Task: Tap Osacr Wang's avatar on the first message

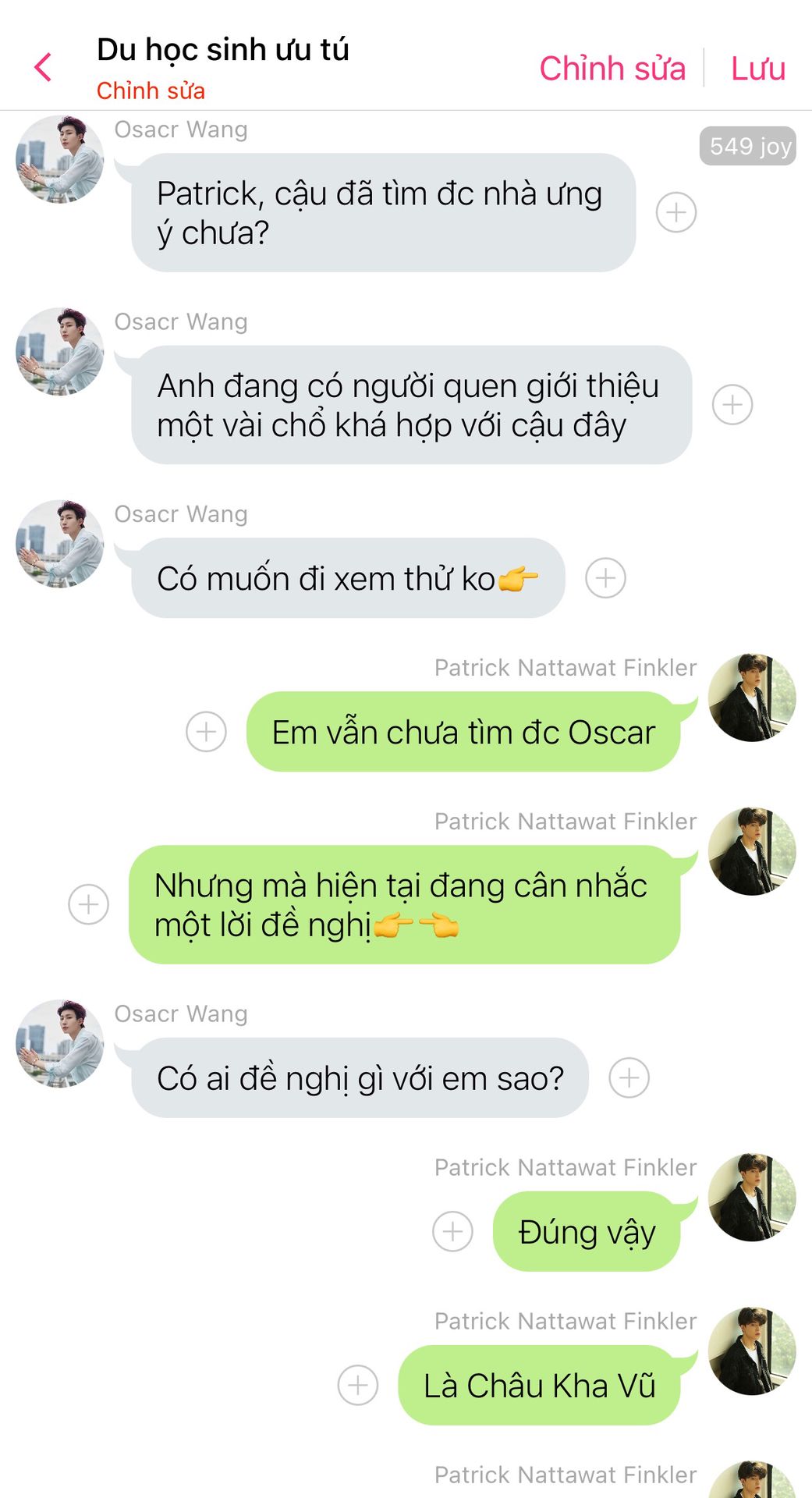Action: pos(59,159)
